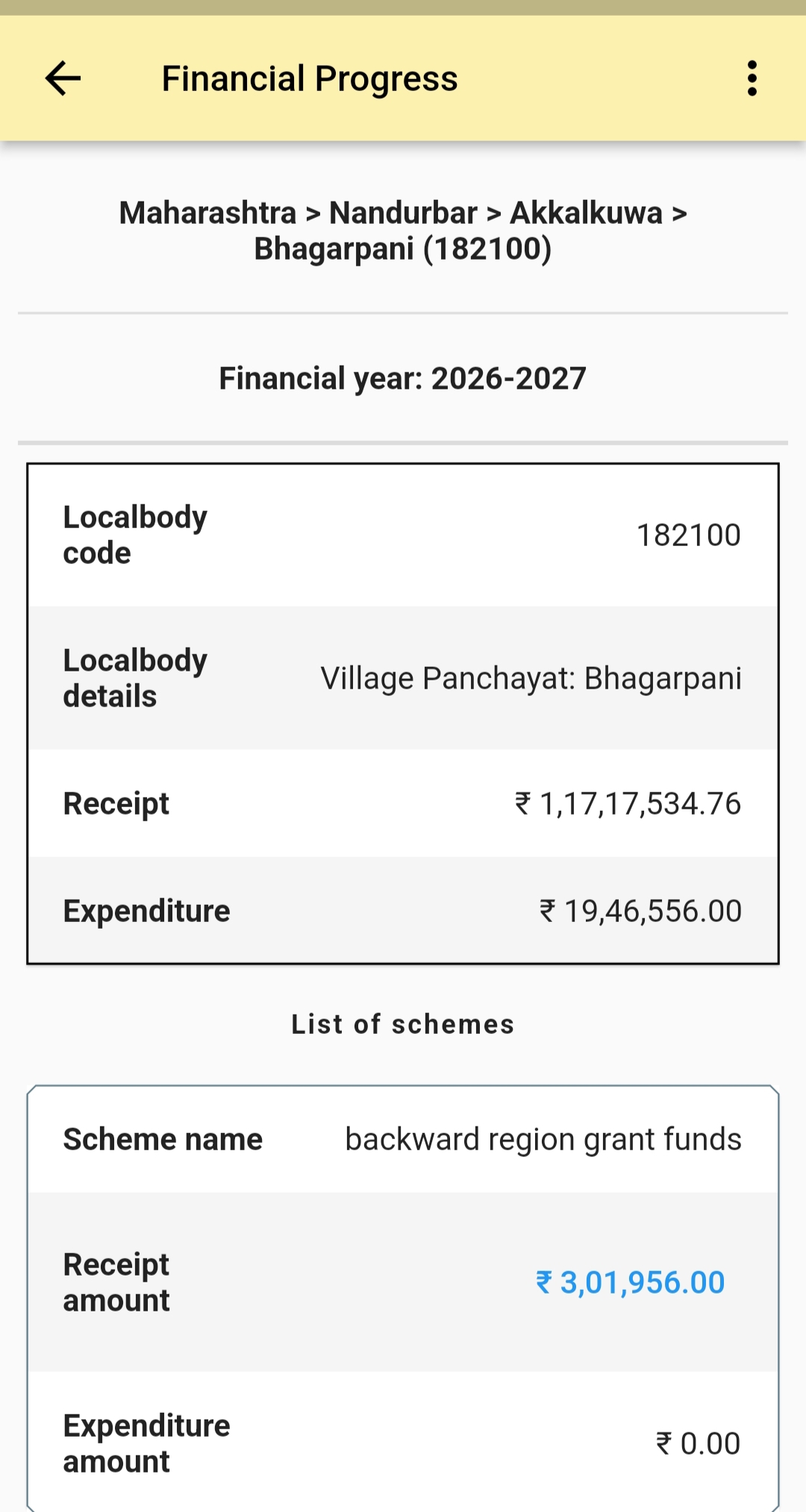Screen dimensions: 806x1512
Task: Go back using the arrow icon
Action: (63, 78)
